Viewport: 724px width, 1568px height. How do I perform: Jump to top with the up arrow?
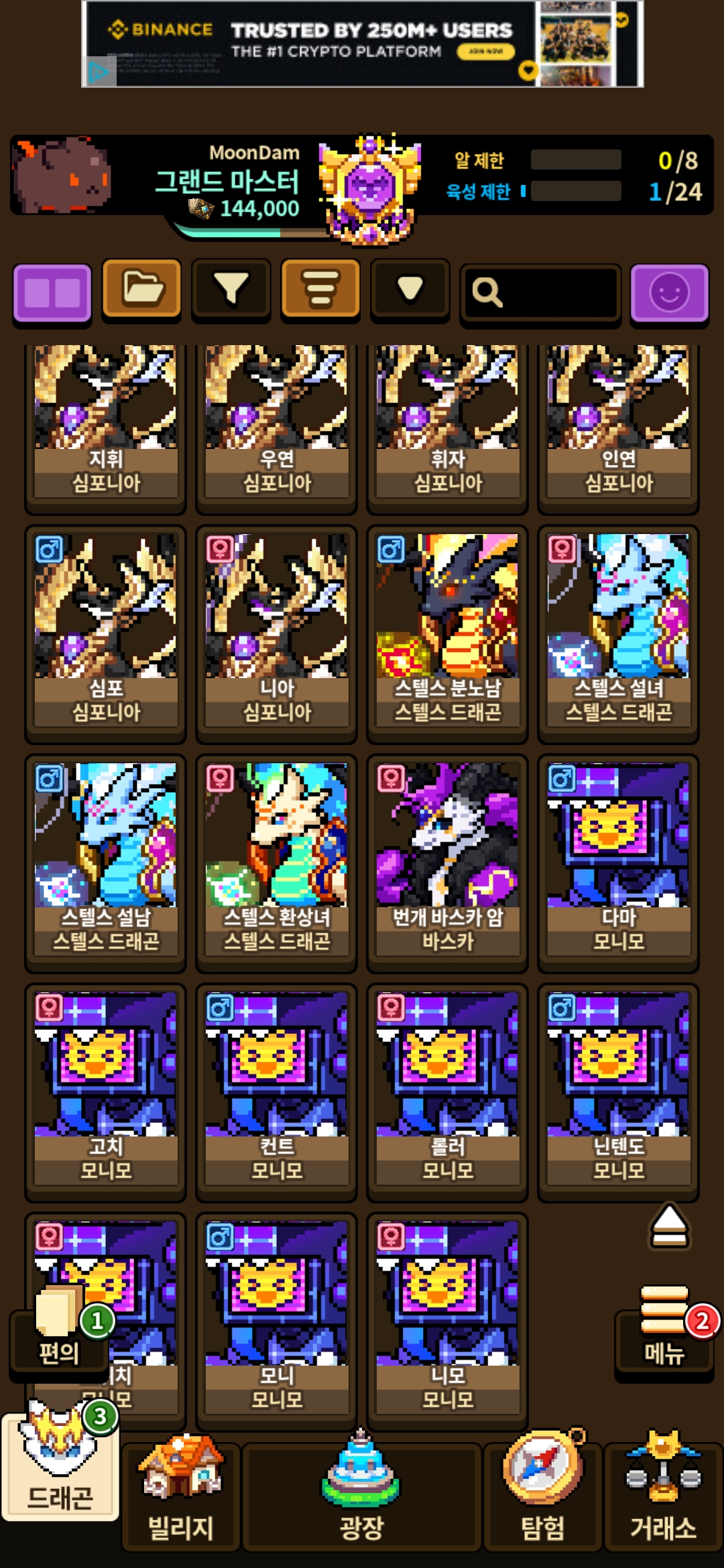669,1226
